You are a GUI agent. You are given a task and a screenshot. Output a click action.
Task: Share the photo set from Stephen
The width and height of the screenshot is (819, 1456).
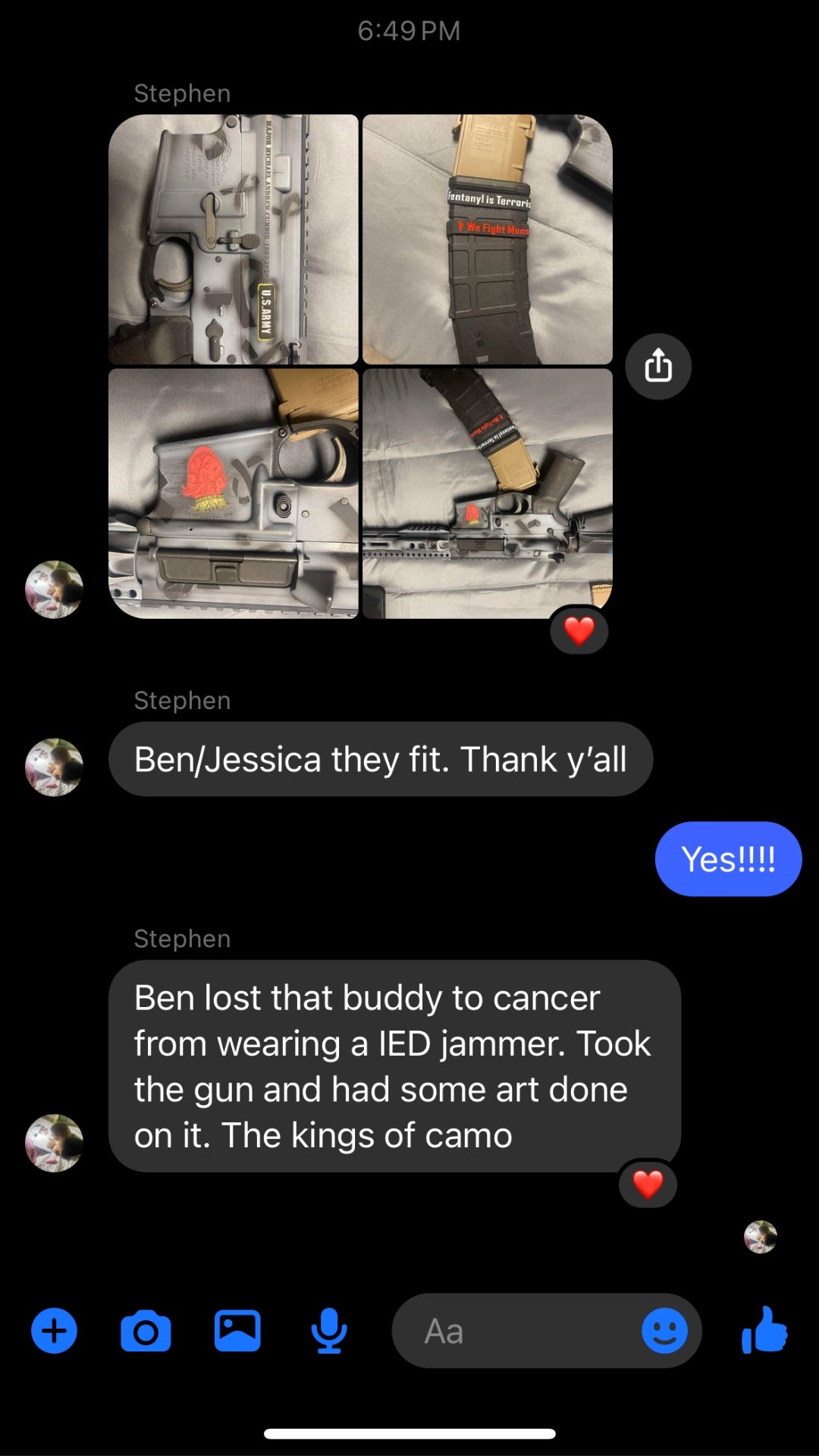pyautogui.click(x=657, y=366)
